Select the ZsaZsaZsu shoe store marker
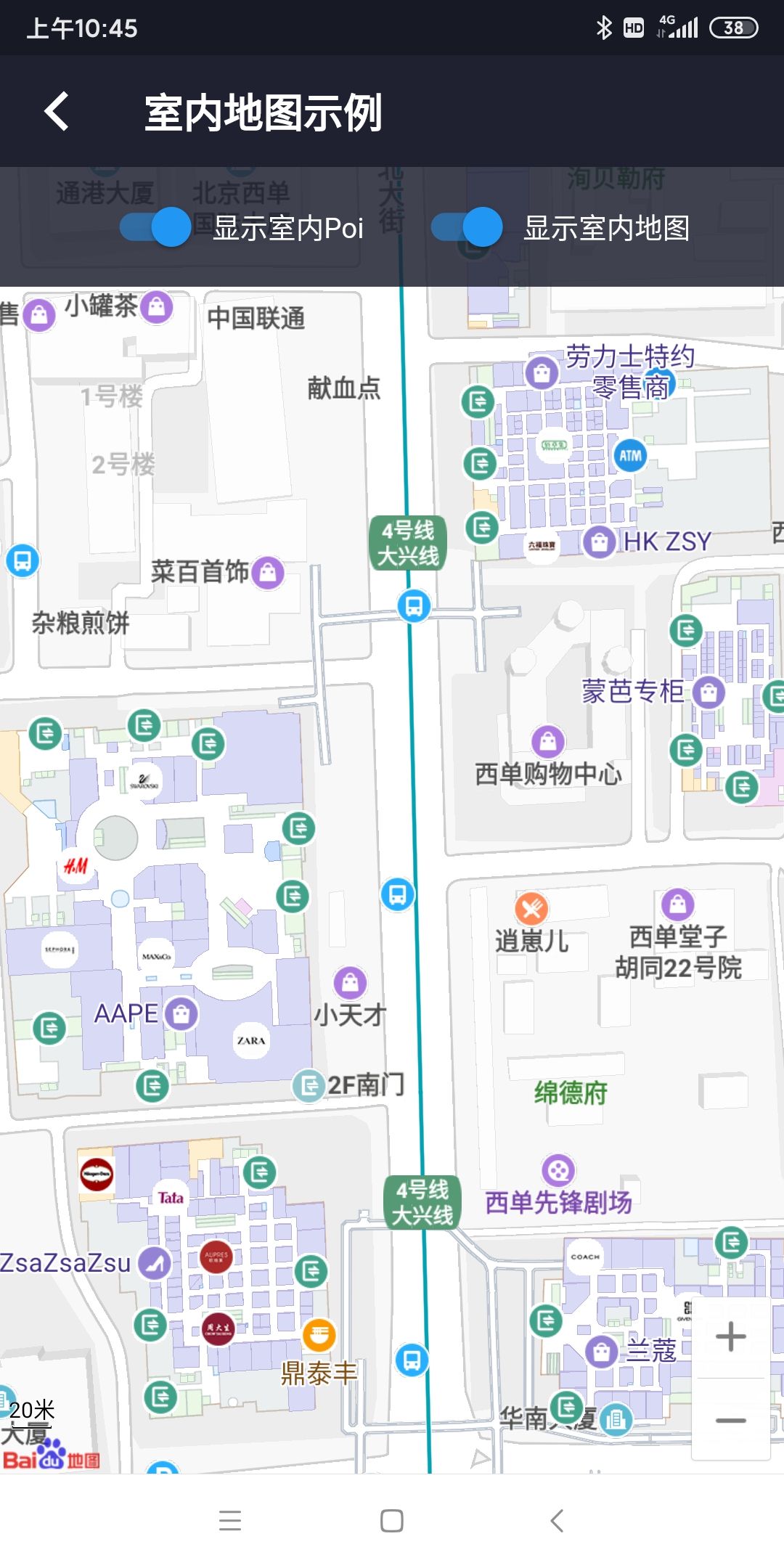Screen dimensions: 784x1568 click(155, 1264)
